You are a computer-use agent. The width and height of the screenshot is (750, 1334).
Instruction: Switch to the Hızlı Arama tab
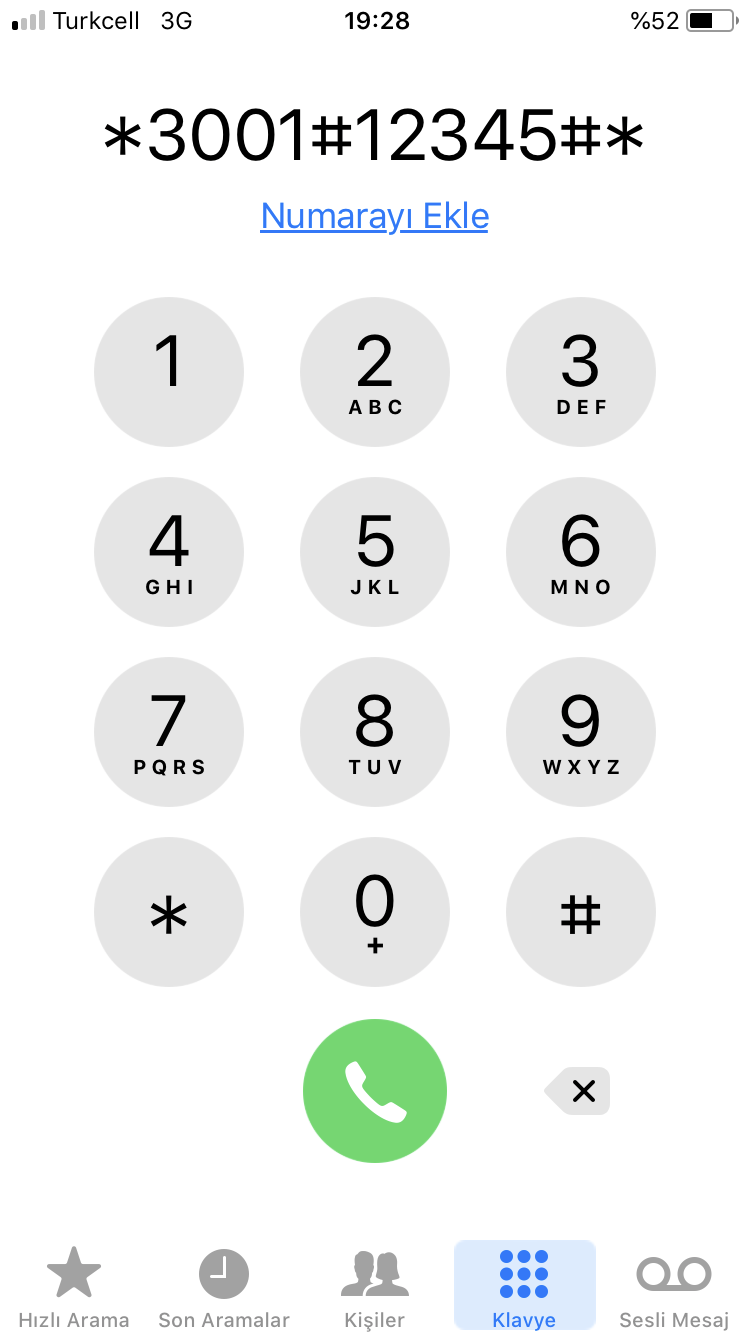[74, 1288]
